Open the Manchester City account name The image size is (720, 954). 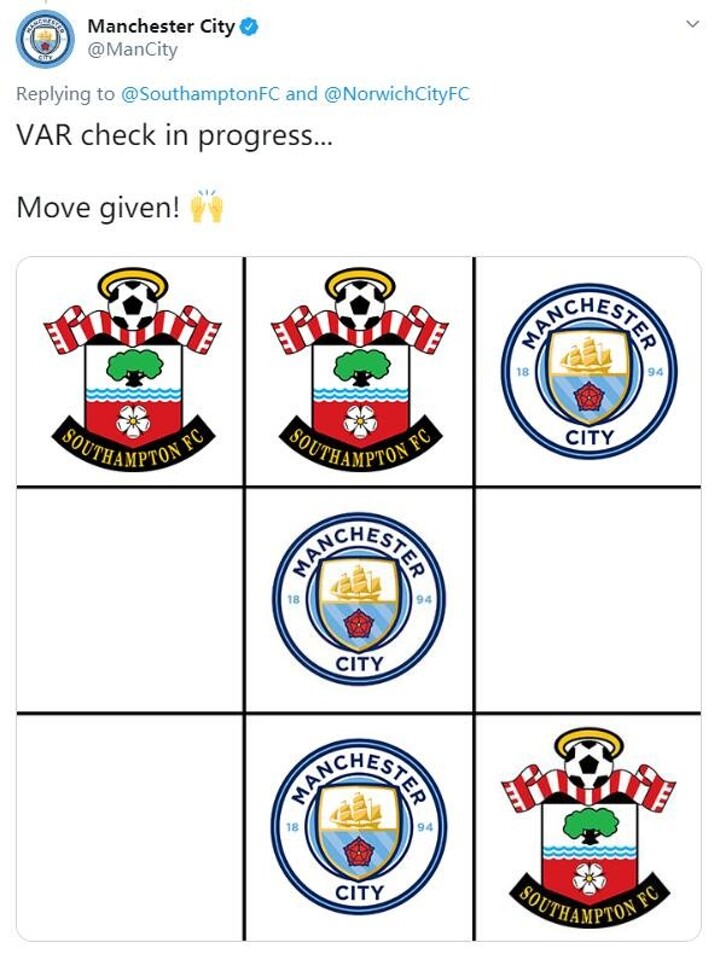point(160,26)
